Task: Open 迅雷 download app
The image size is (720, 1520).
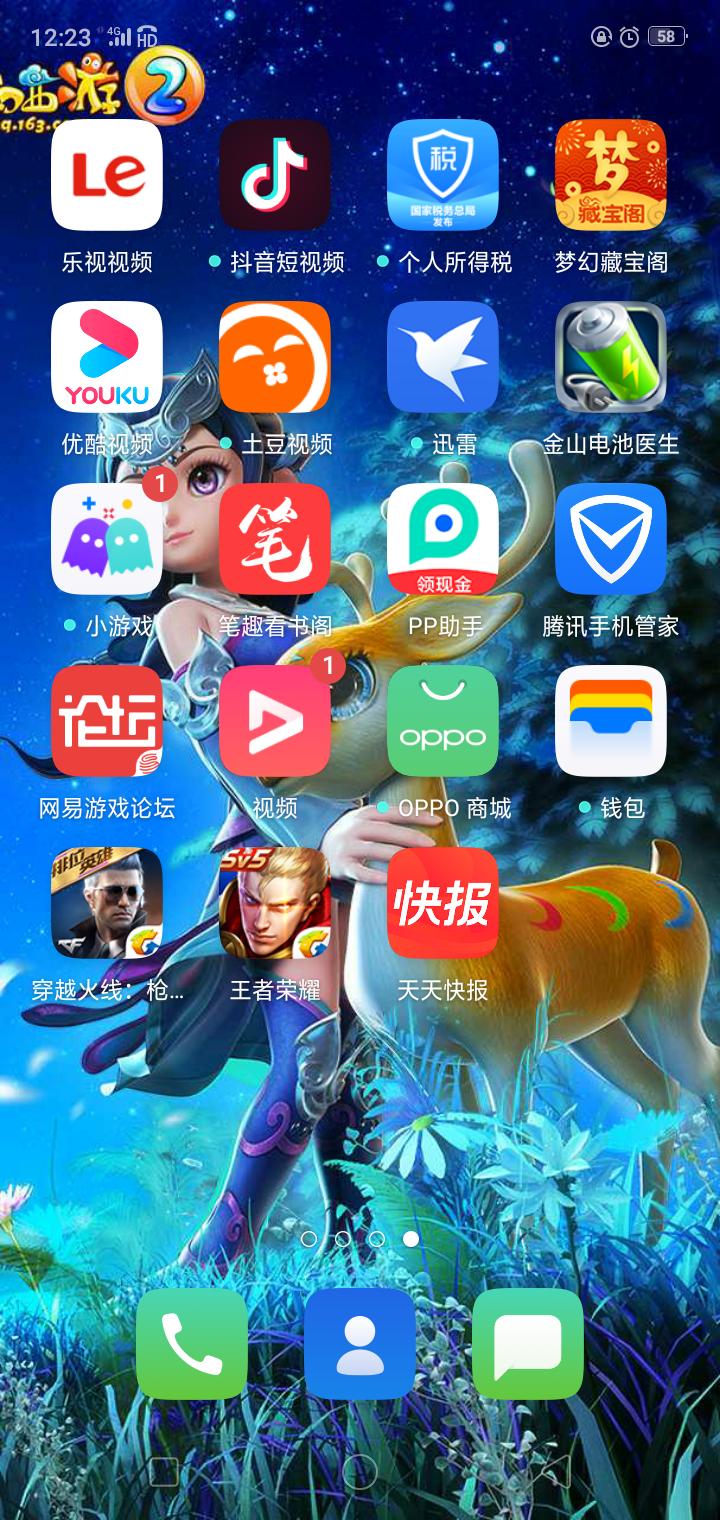Action: coord(443,357)
